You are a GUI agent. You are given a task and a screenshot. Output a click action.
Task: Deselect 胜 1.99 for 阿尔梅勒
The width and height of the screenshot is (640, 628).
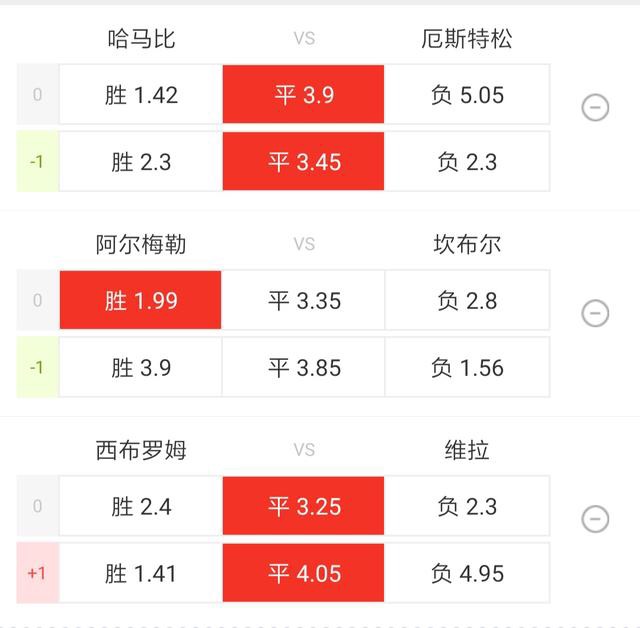[141, 300]
